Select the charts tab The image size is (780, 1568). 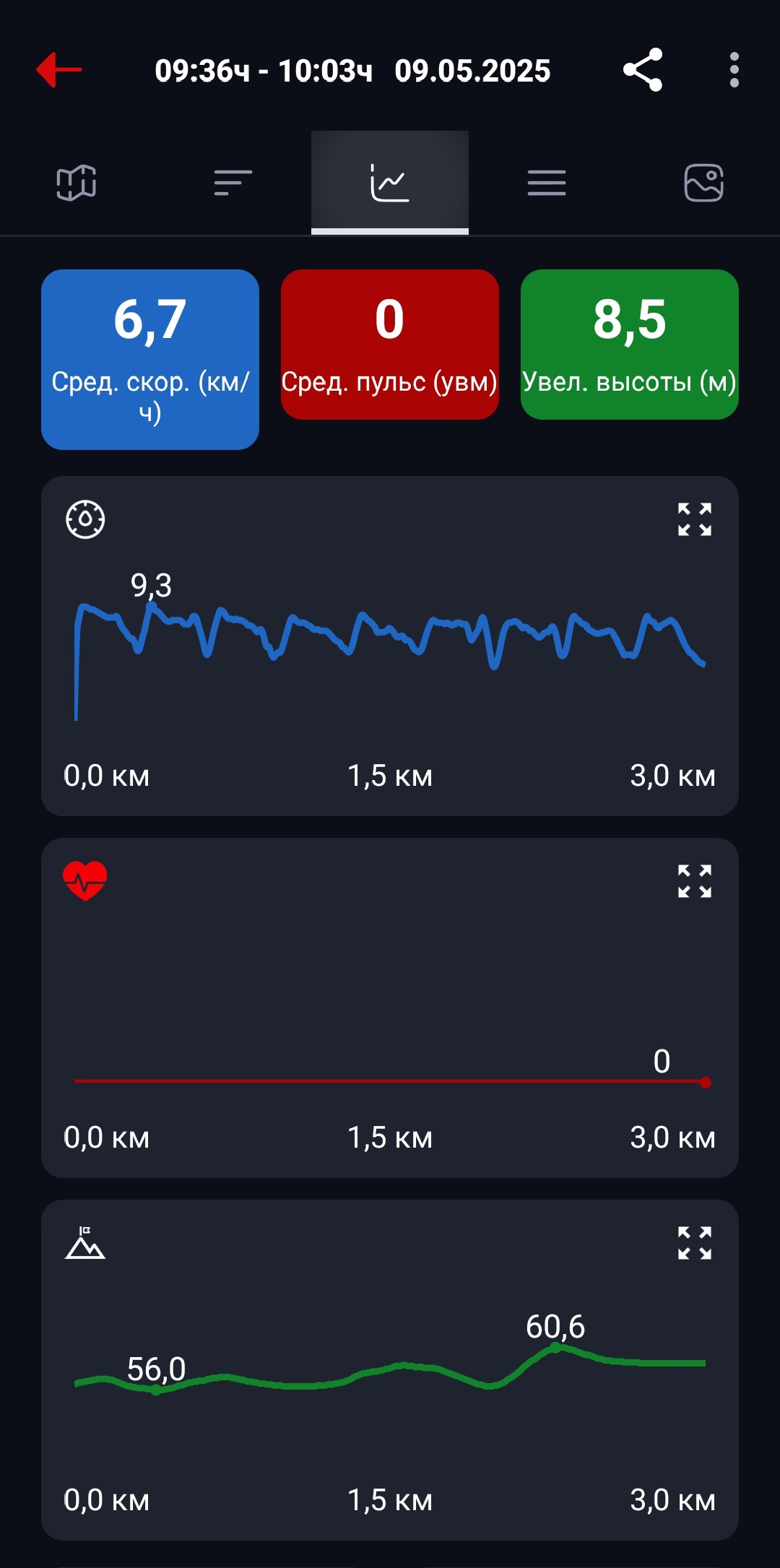click(390, 183)
